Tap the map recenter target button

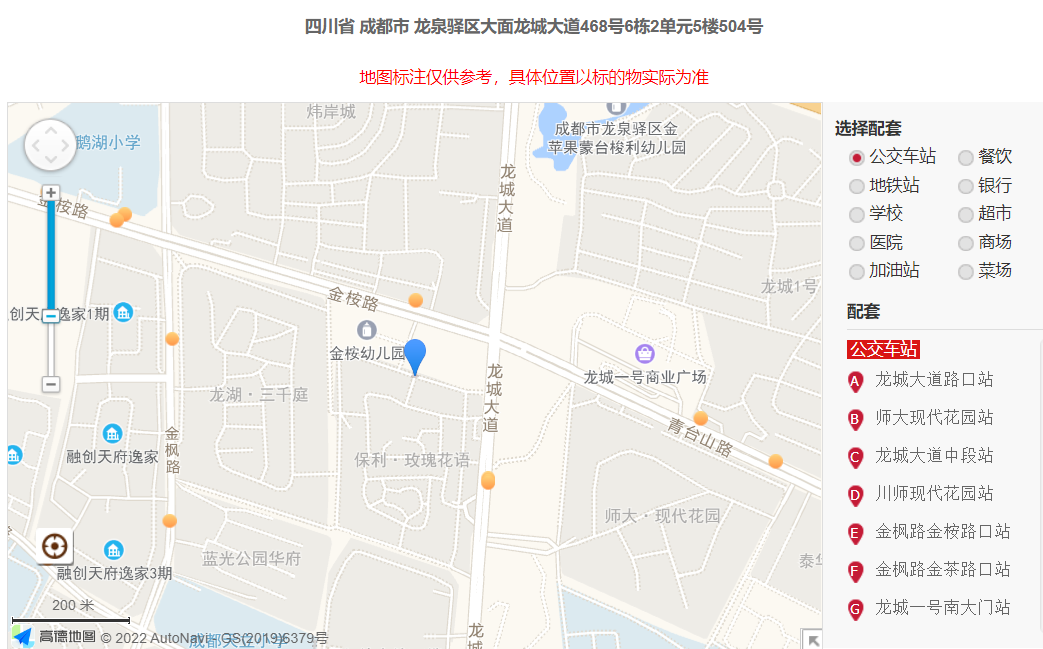coord(55,546)
